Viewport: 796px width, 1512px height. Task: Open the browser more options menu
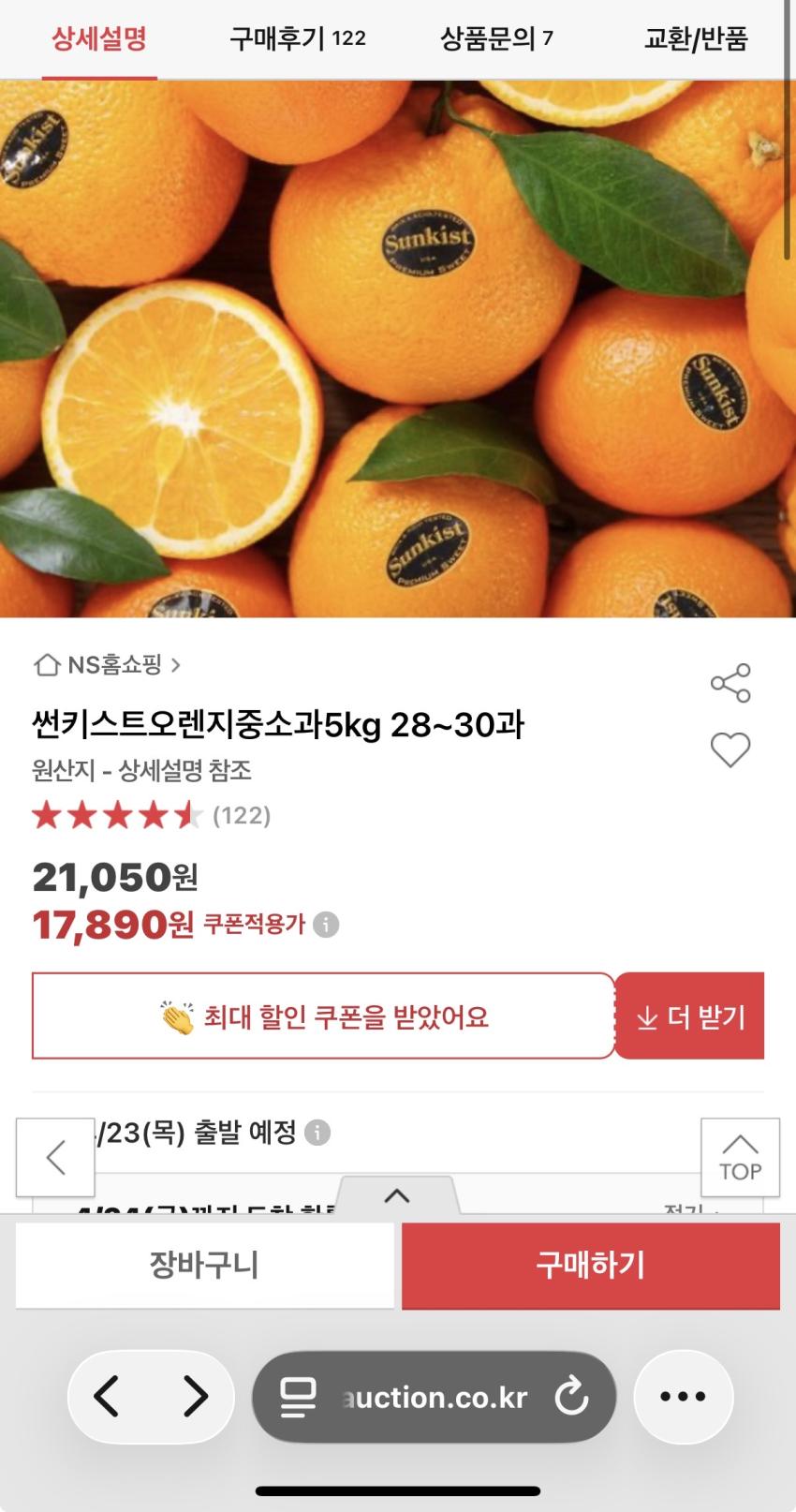pyautogui.click(x=683, y=1397)
